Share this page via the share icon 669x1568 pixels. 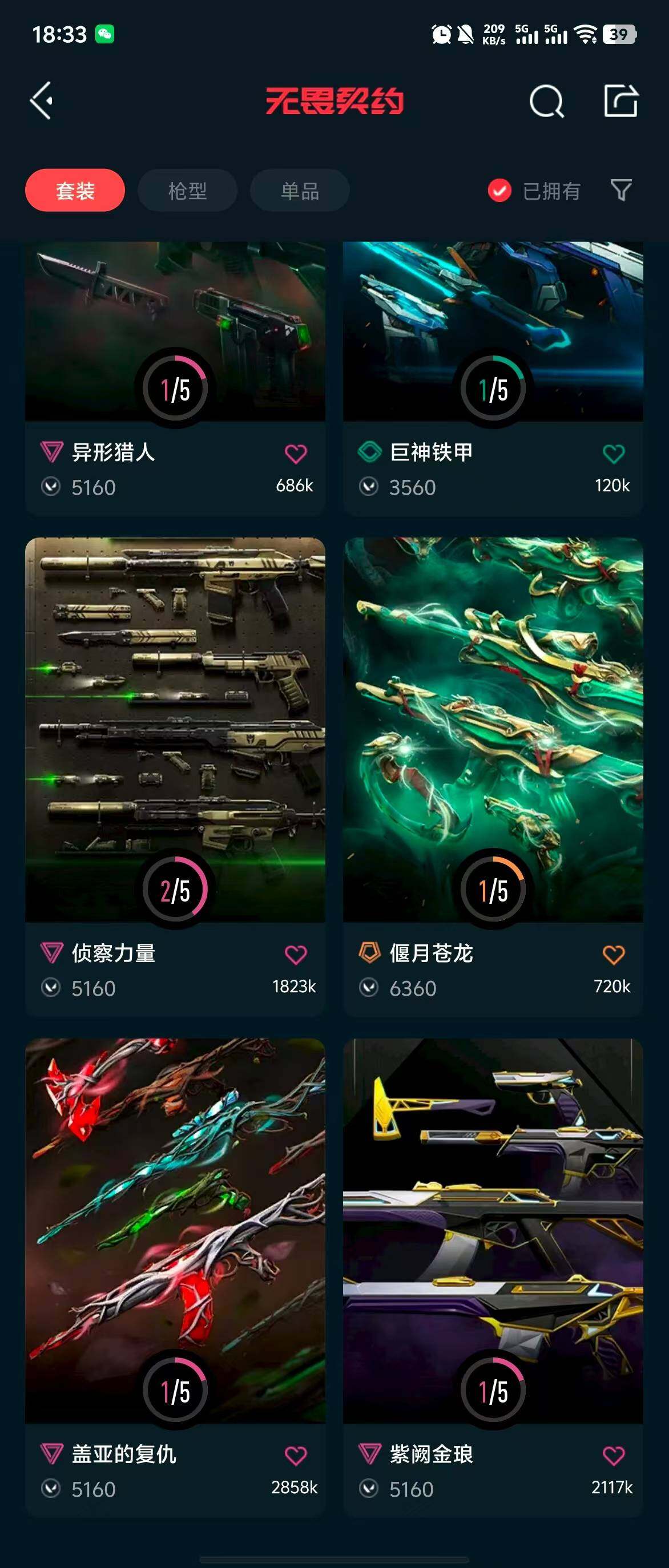620,100
